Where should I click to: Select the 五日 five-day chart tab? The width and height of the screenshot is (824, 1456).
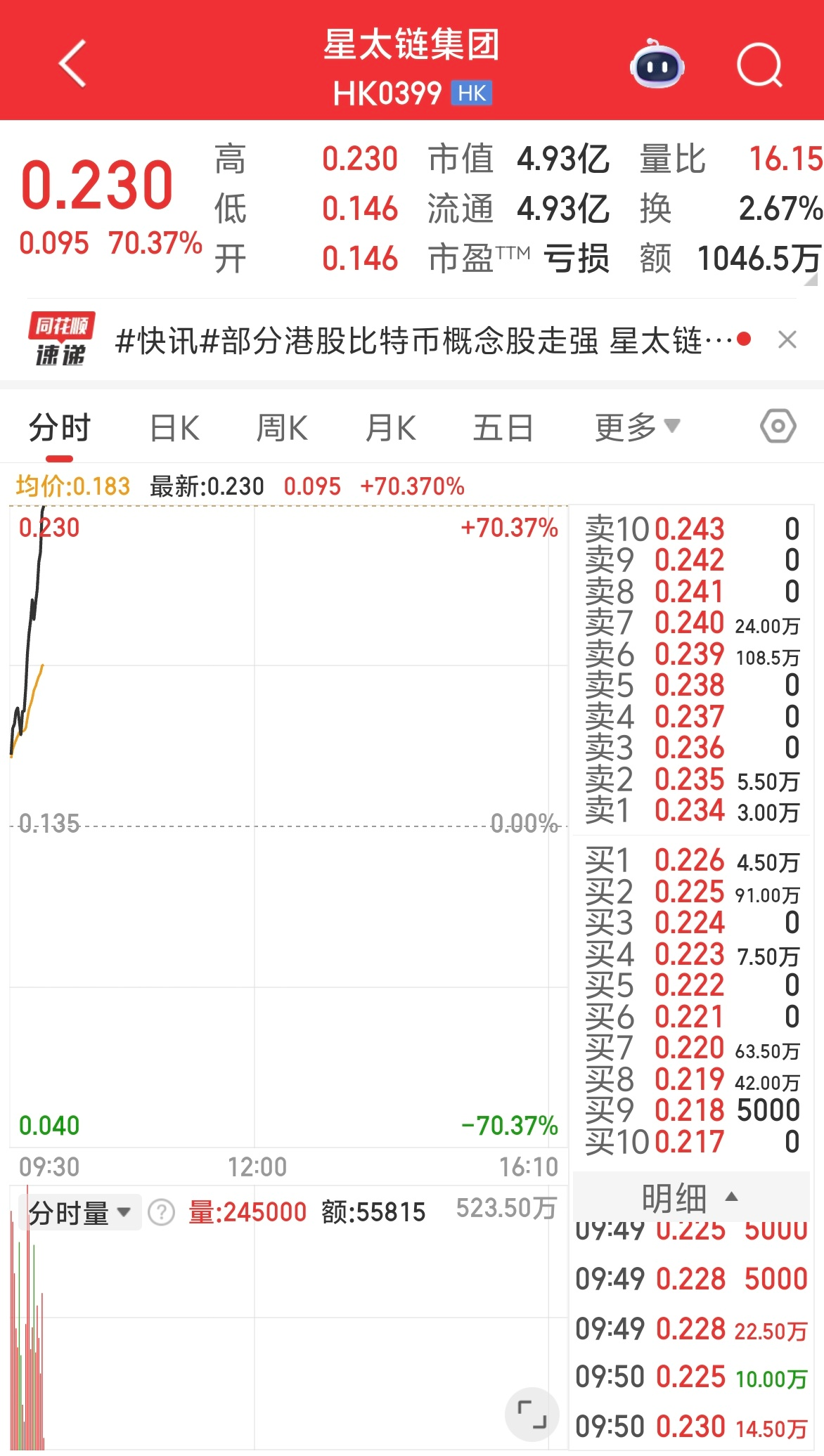pyautogui.click(x=501, y=426)
